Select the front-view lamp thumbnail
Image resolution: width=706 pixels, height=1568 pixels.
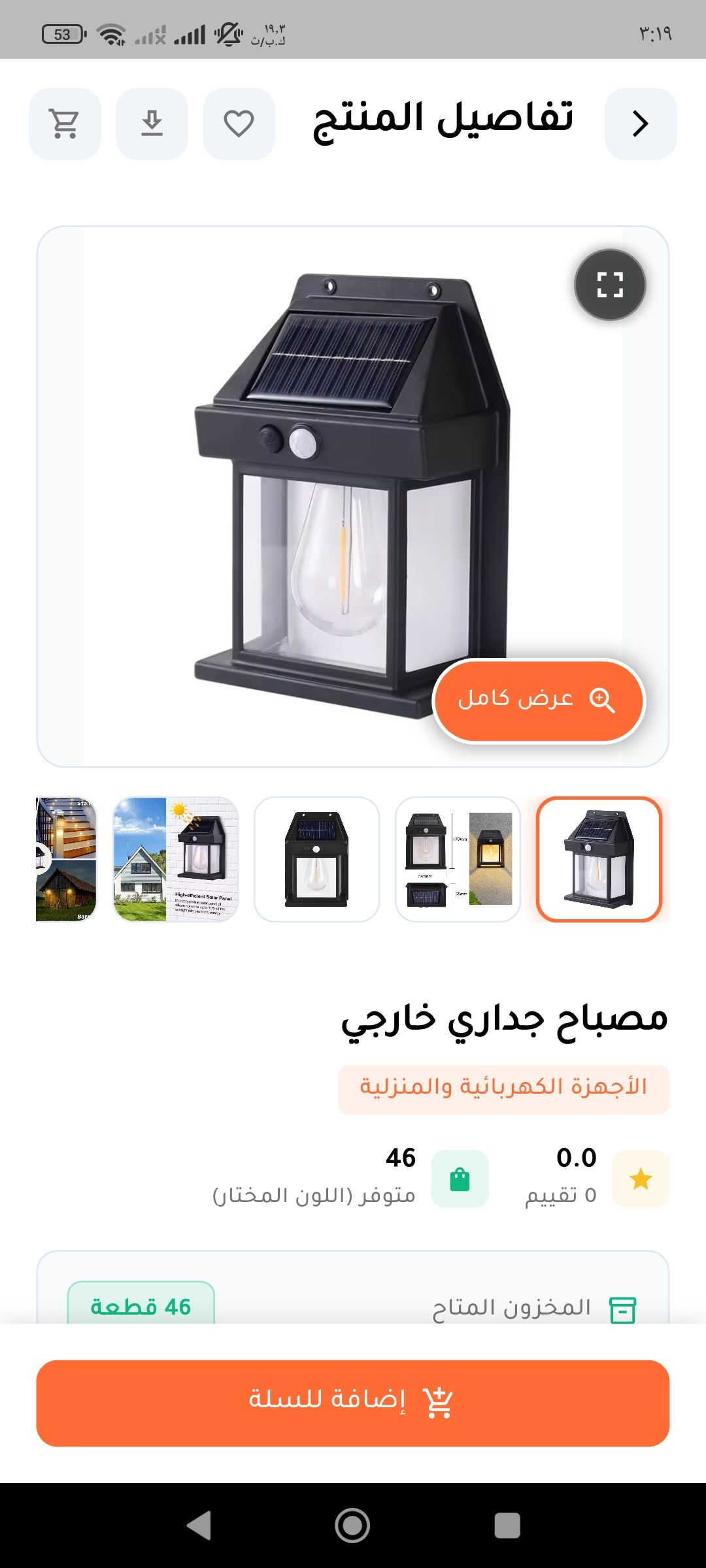point(316,859)
